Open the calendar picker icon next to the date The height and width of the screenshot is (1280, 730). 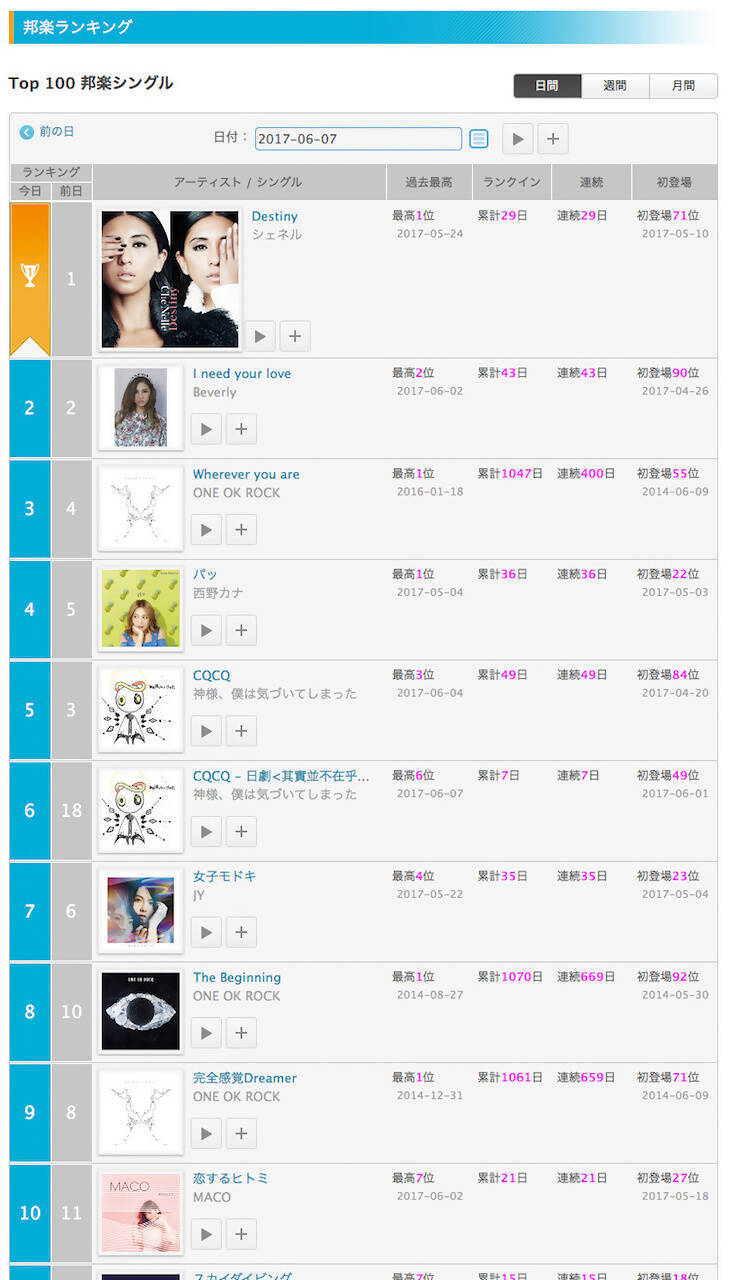[x=479, y=139]
